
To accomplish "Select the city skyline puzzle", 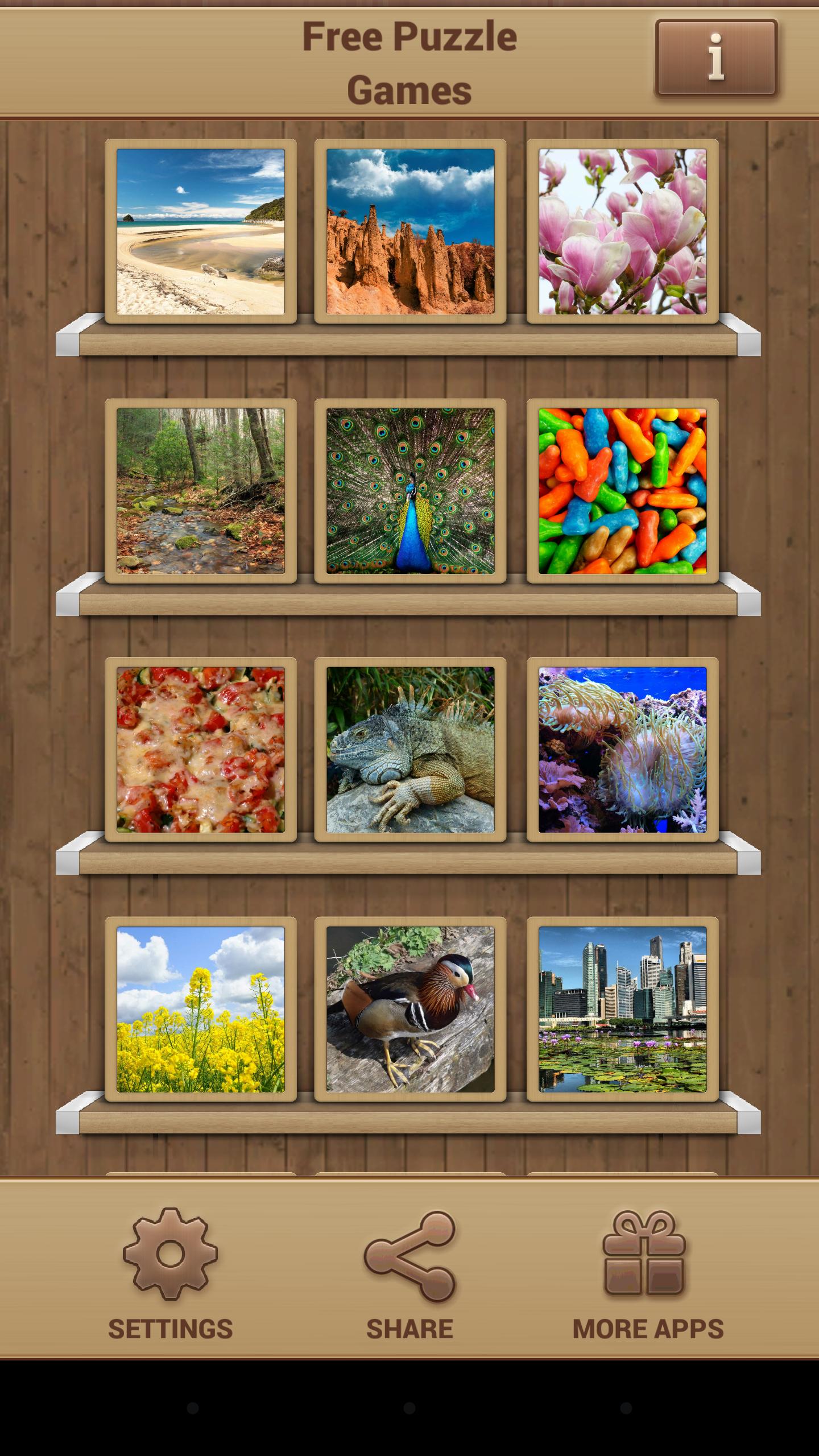I will coord(622,1009).
